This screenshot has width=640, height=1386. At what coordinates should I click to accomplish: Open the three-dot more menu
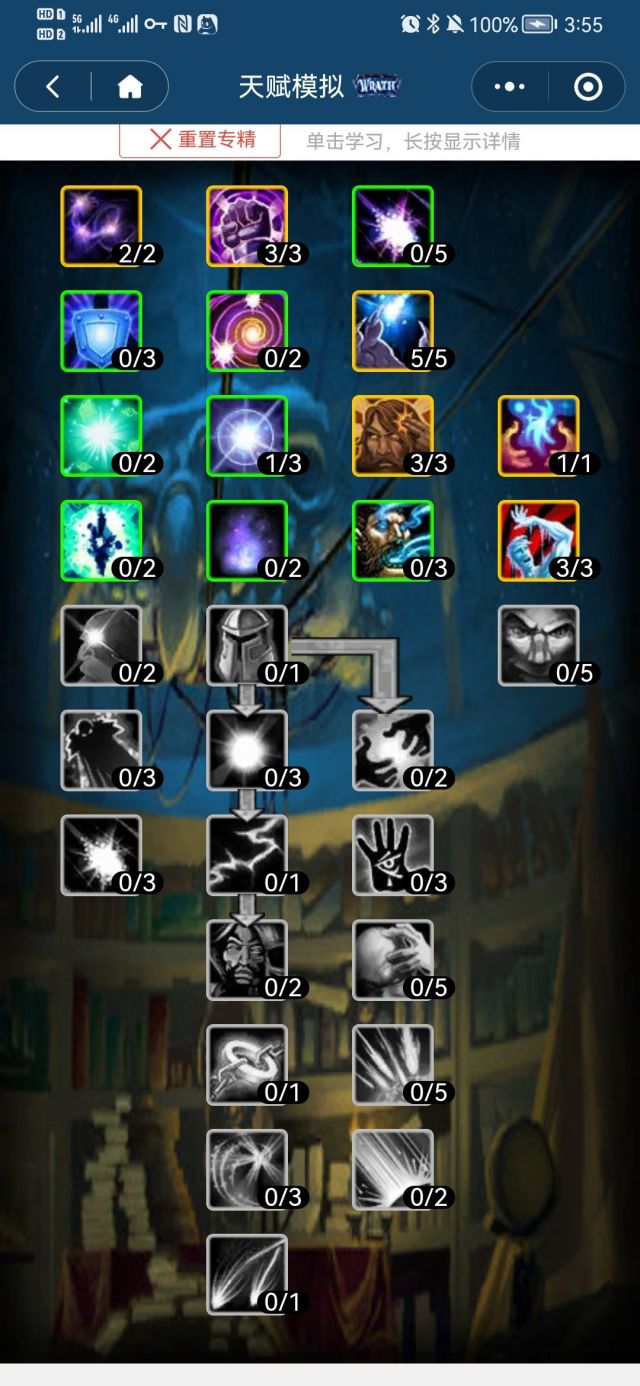(x=509, y=87)
